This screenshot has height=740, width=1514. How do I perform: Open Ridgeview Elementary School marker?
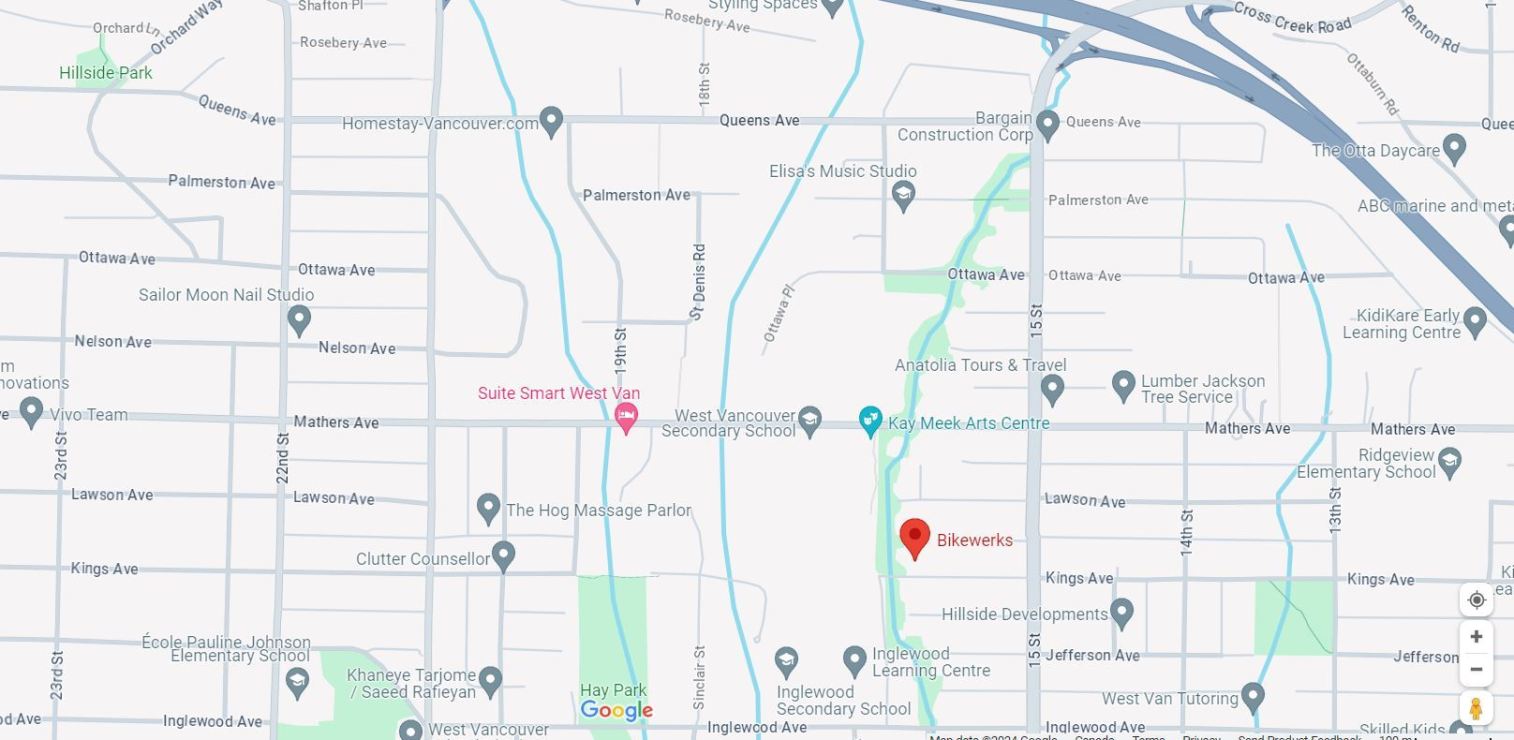(x=1450, y=461)
